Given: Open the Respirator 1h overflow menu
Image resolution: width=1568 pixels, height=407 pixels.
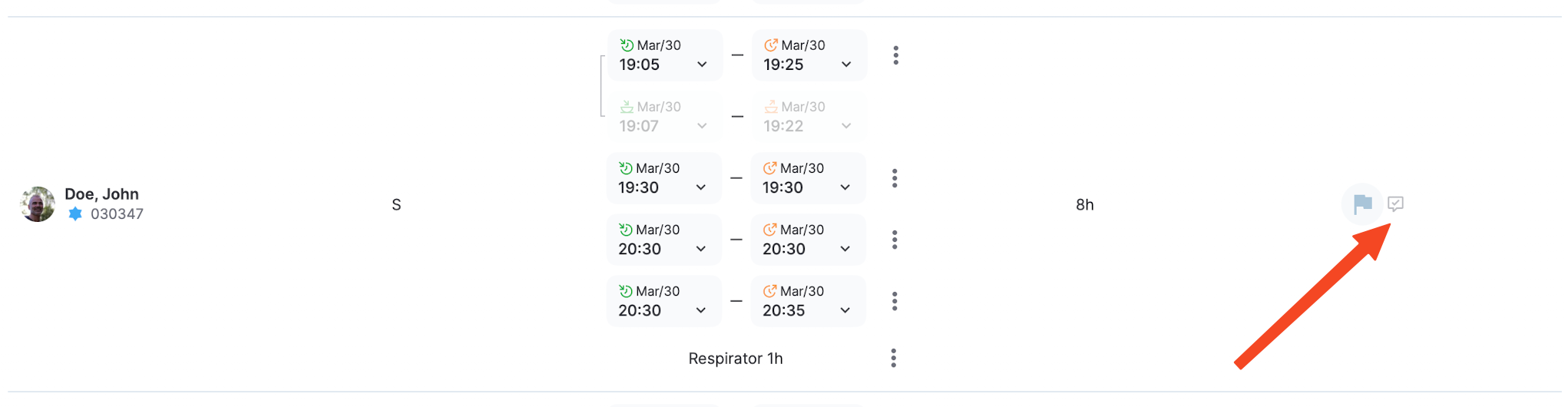Looking at the screenshot, I should tap(893, 358).
